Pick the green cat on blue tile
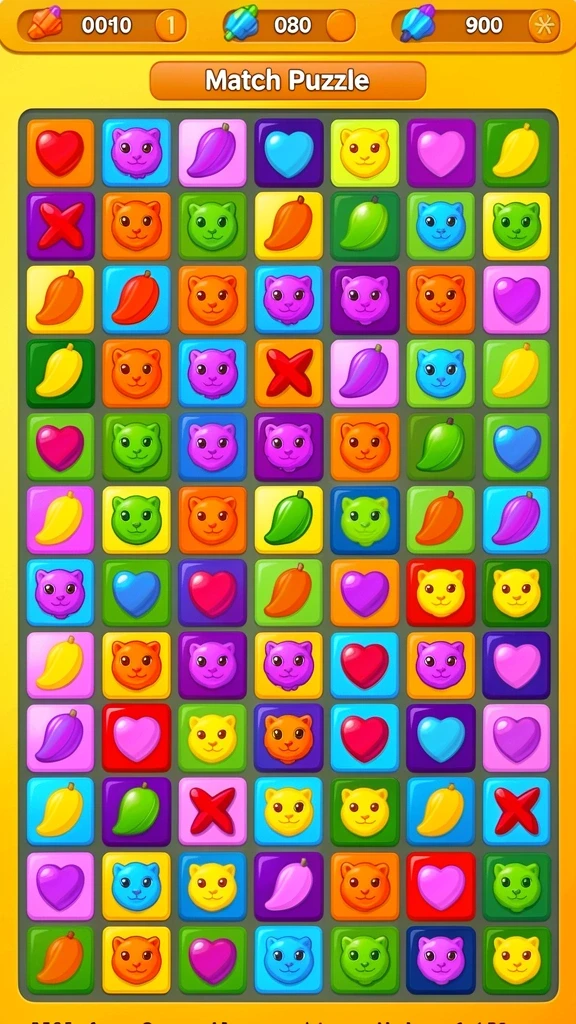576x1024 pixels. click(x=364, y=520)
